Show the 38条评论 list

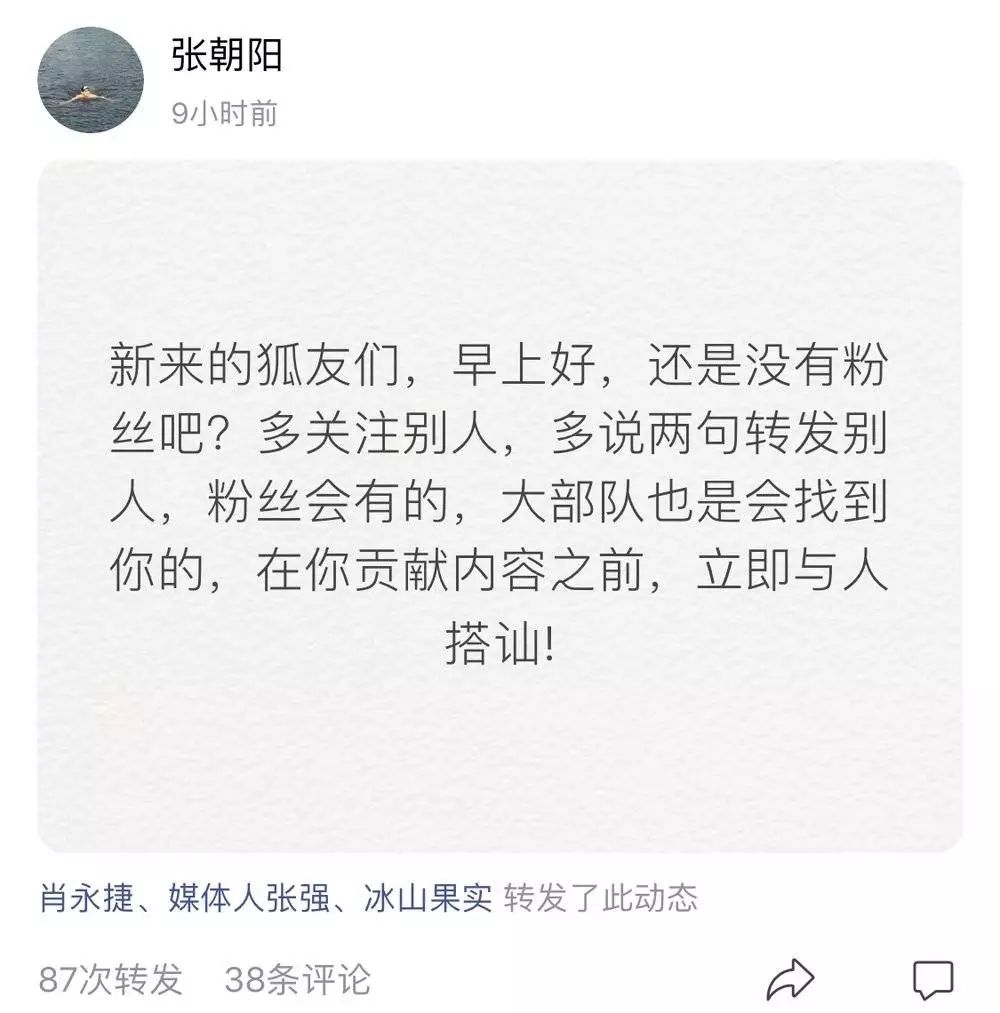(x=297, y=979)
